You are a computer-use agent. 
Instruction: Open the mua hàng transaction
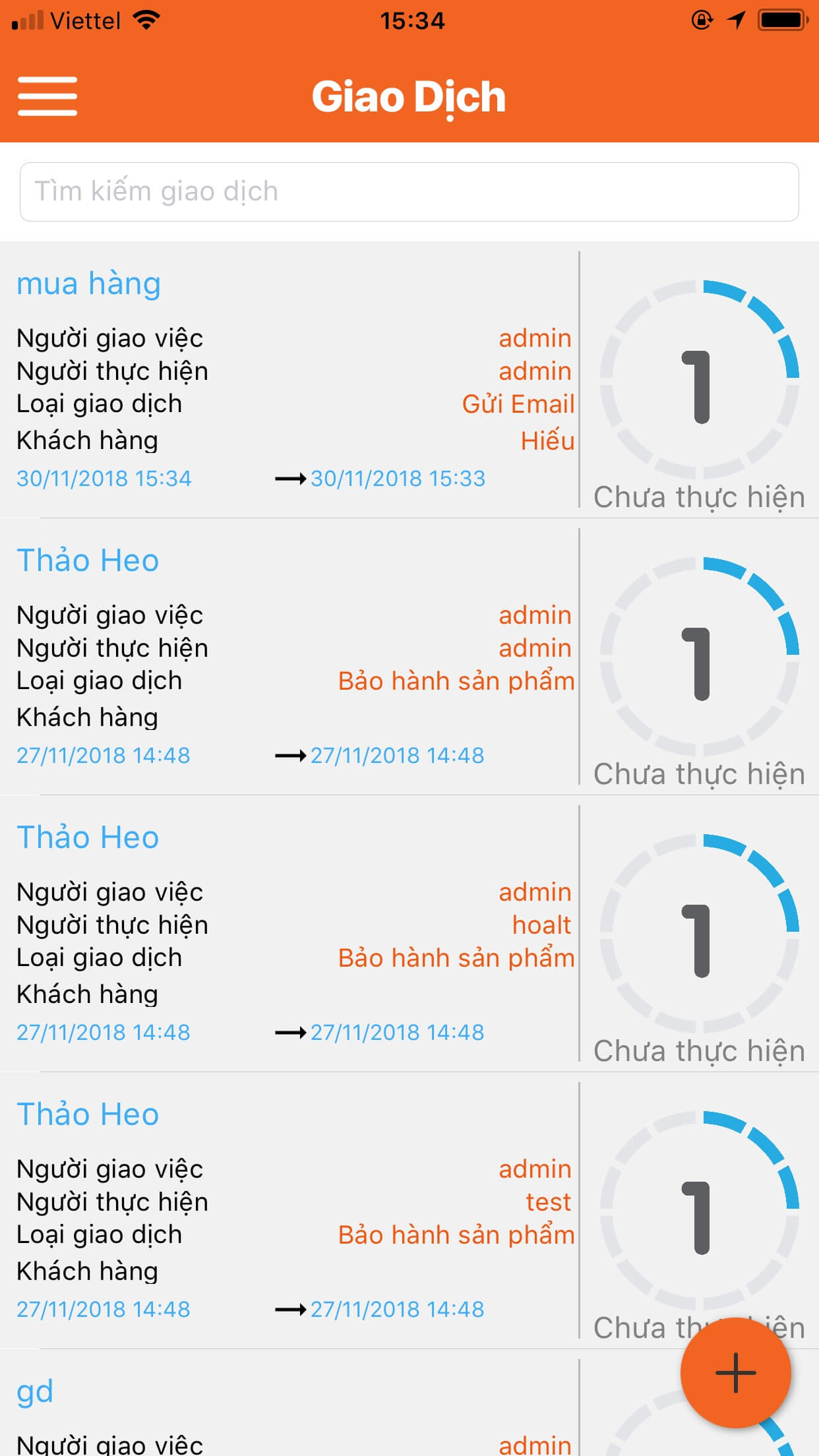tap(409, 380)
